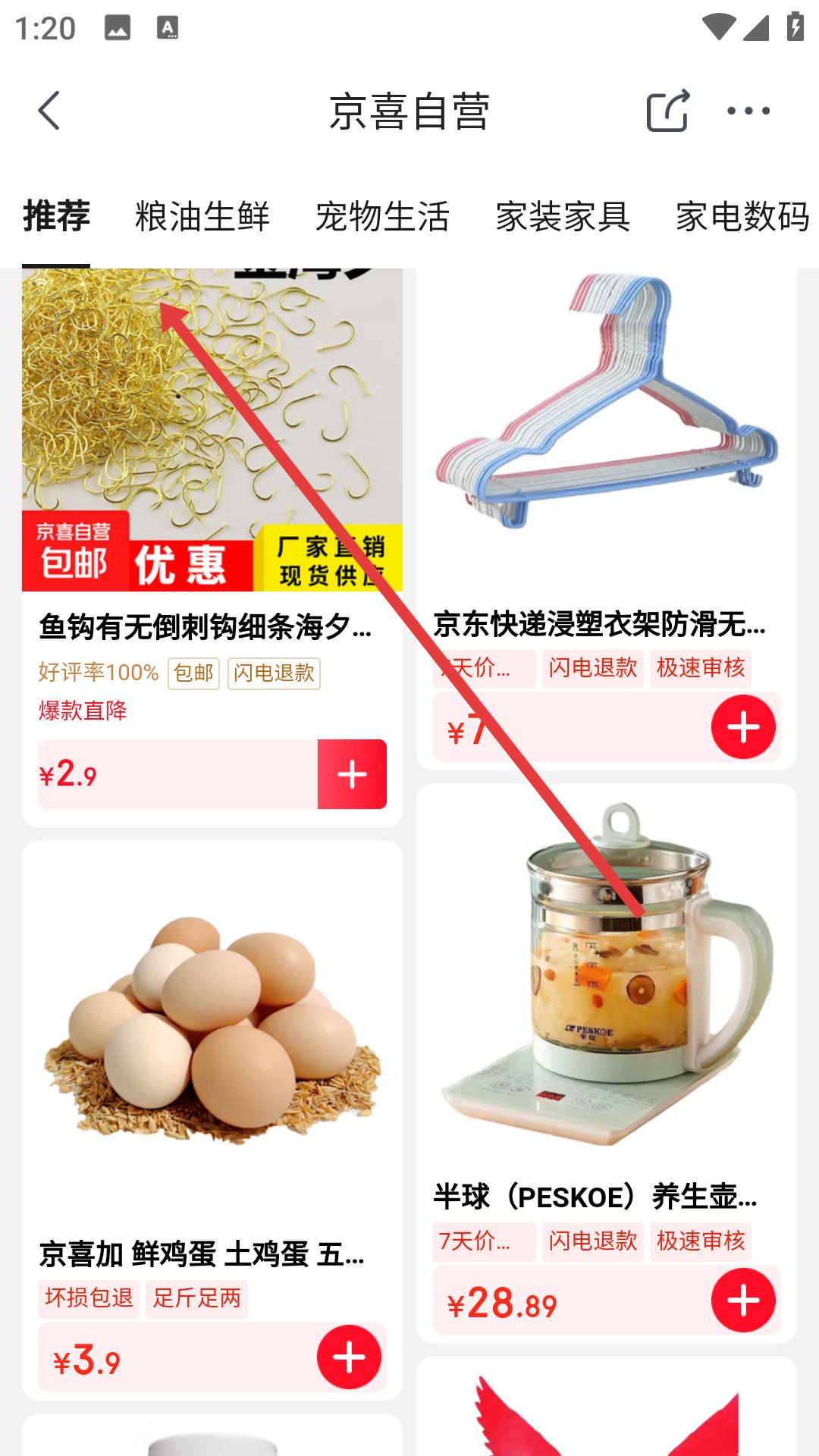The width and height of the screenshot is (819, 1456).
Task: View the 京东快递浸塑衣架 product
Action: (599, 624)
